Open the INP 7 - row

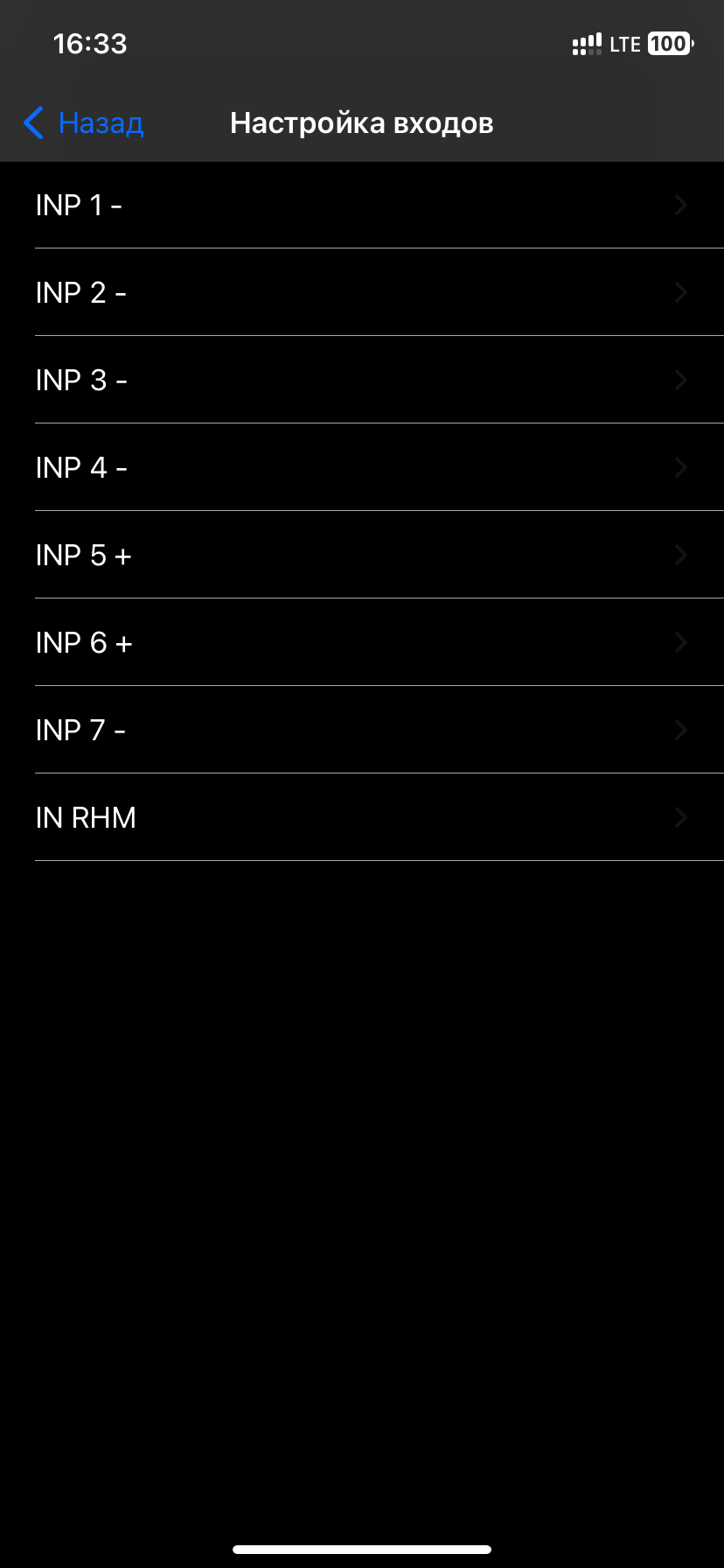tap(362, 730)
